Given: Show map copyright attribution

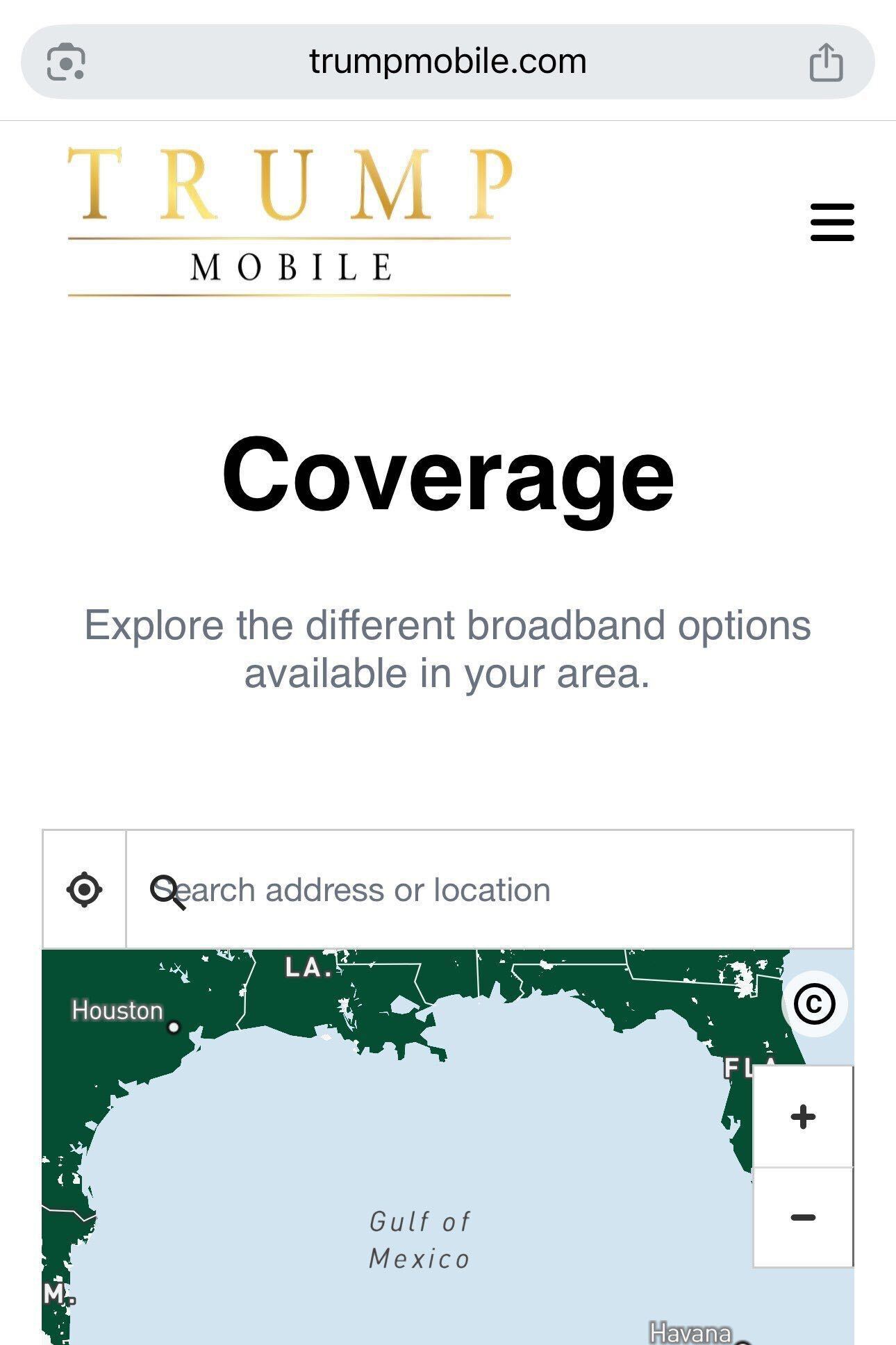Looking at the screenshot, I should pyautogui.click(x=814, y=1004).
